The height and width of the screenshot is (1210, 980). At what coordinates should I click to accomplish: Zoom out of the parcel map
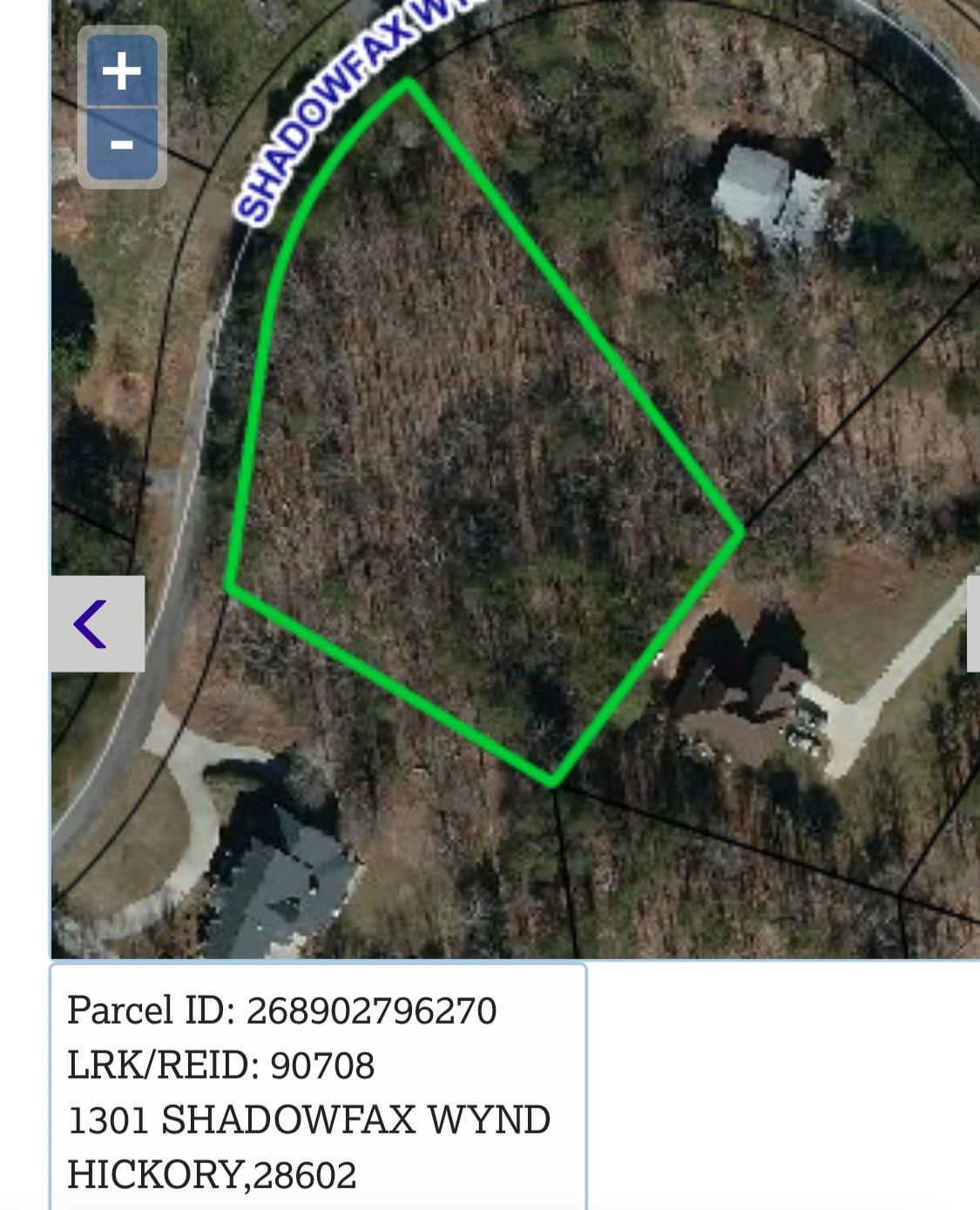(x=122, y=144)
